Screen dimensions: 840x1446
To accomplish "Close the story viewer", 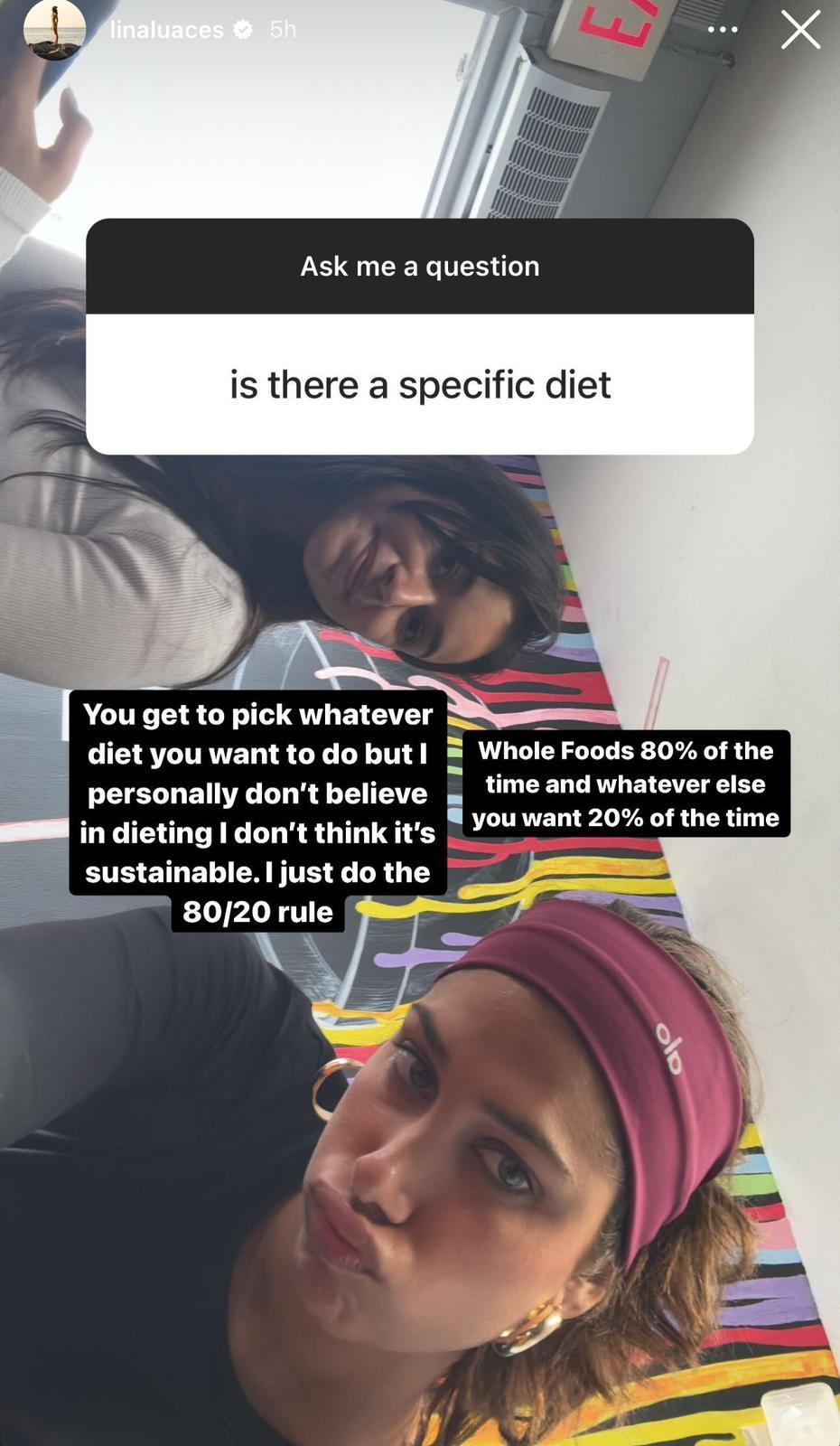I will point(800,30).
